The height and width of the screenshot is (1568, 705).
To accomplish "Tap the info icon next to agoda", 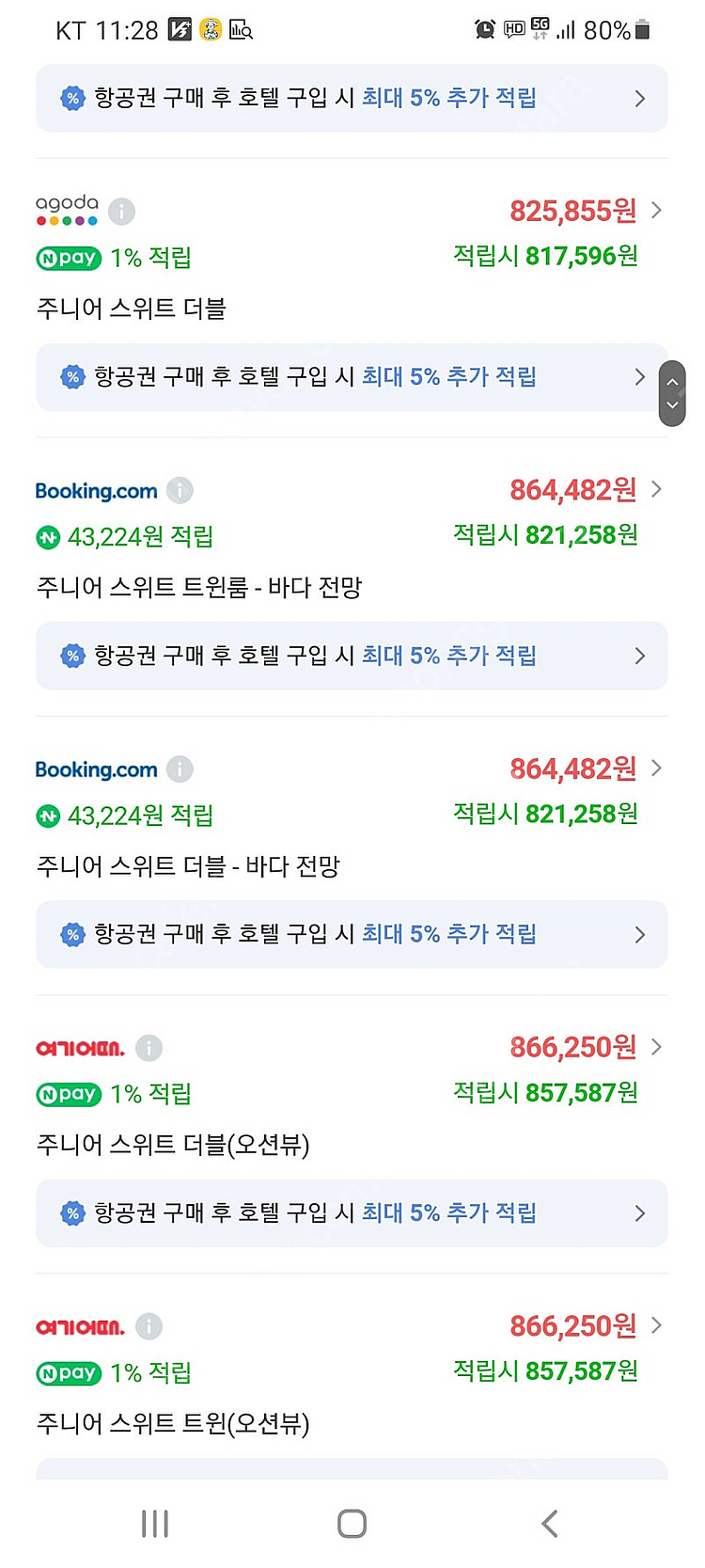I will pos(120,211).
